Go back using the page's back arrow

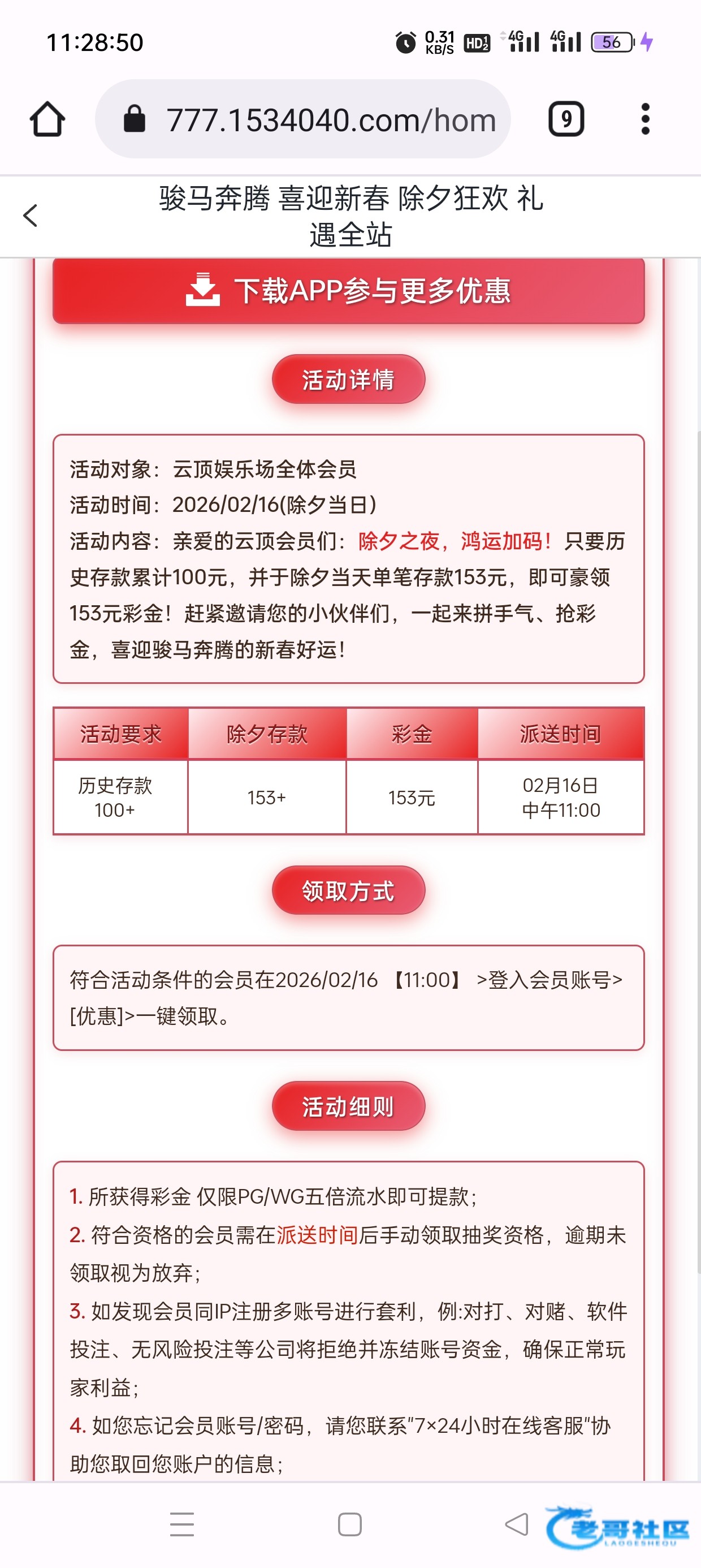click(x=31, y=216)
